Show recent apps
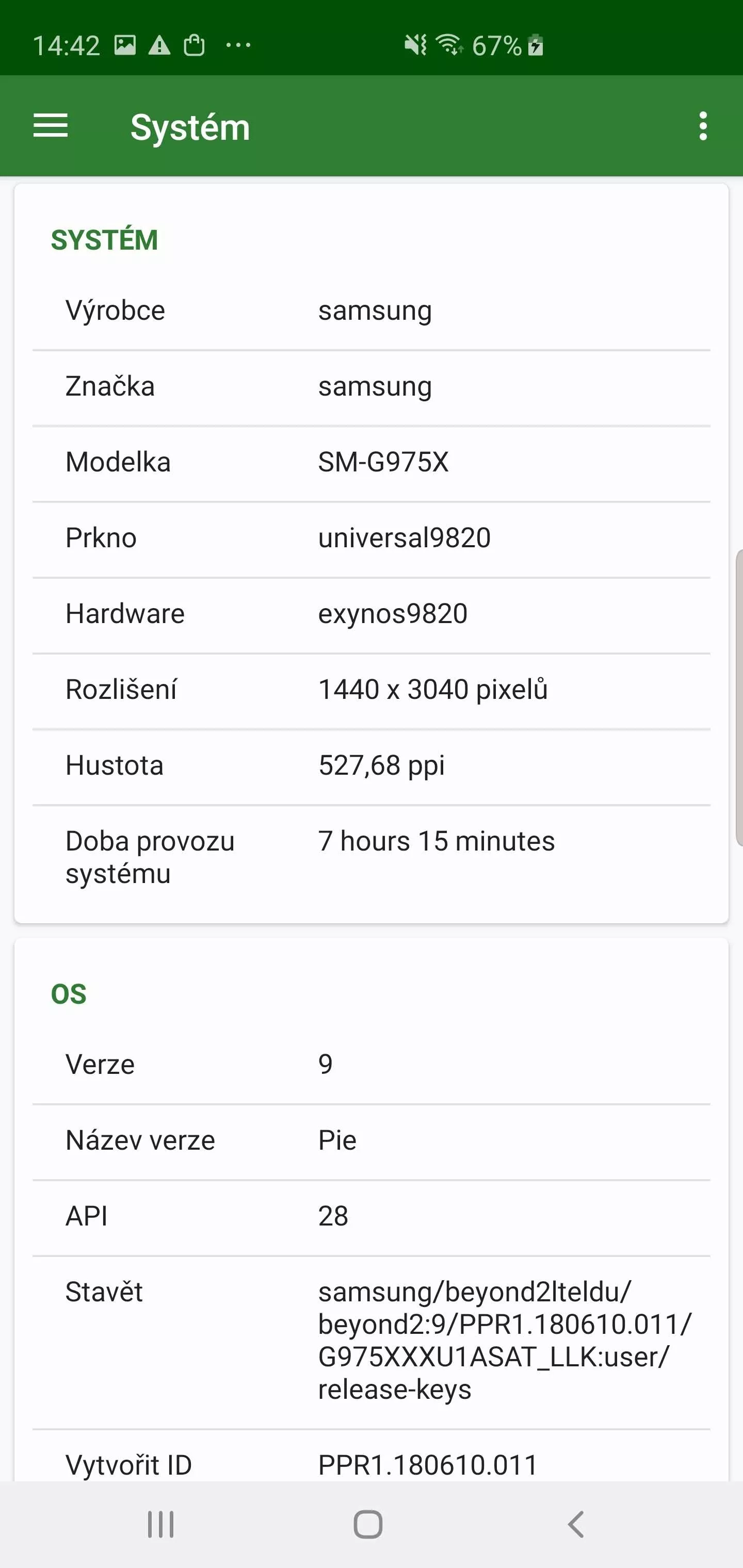 (x=161, y=1525)
